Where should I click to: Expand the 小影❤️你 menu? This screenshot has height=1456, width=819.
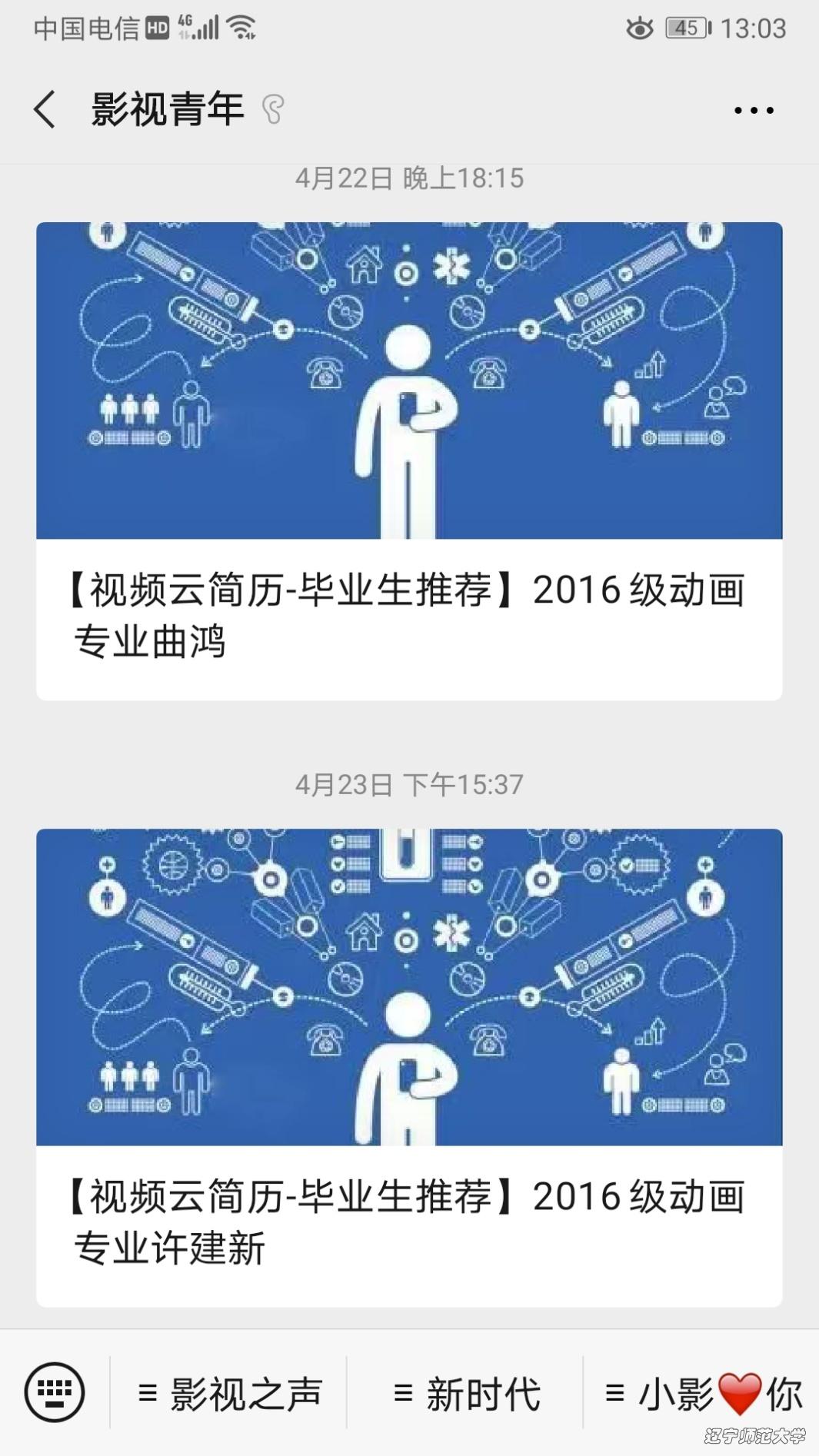(703, 1393)
